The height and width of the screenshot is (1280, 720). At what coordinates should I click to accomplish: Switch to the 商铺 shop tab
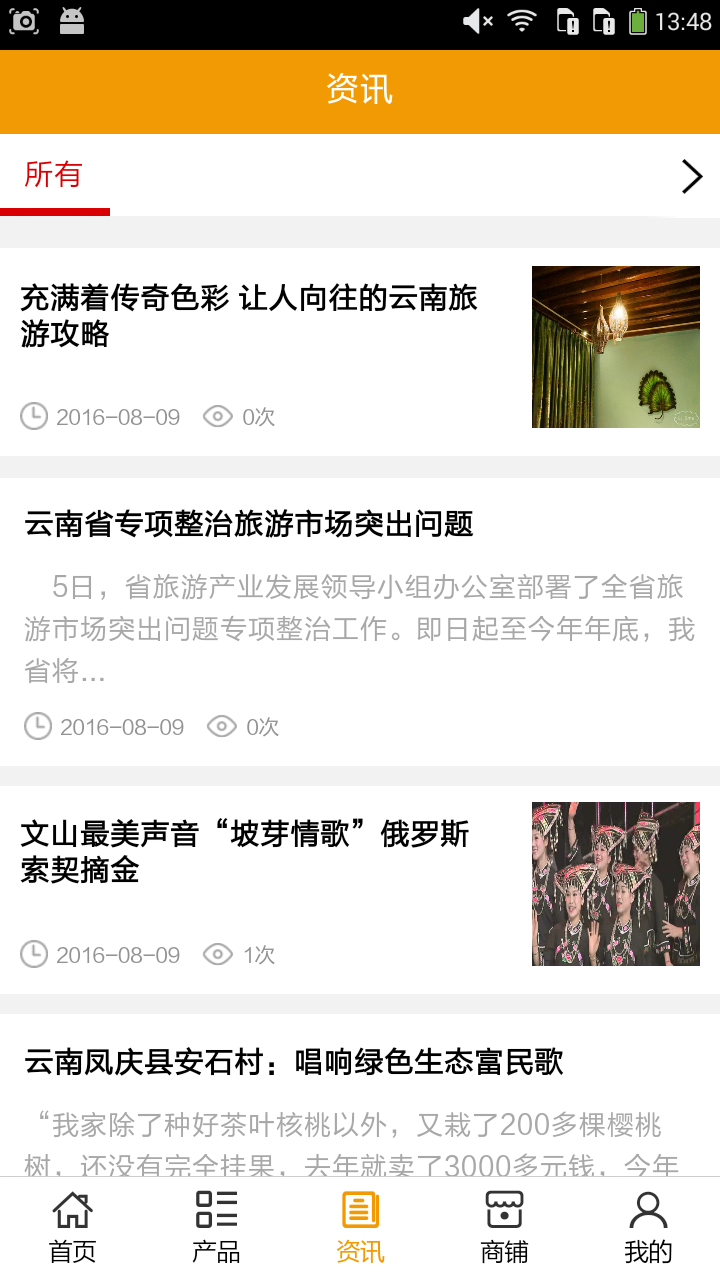pos(504,1226)
